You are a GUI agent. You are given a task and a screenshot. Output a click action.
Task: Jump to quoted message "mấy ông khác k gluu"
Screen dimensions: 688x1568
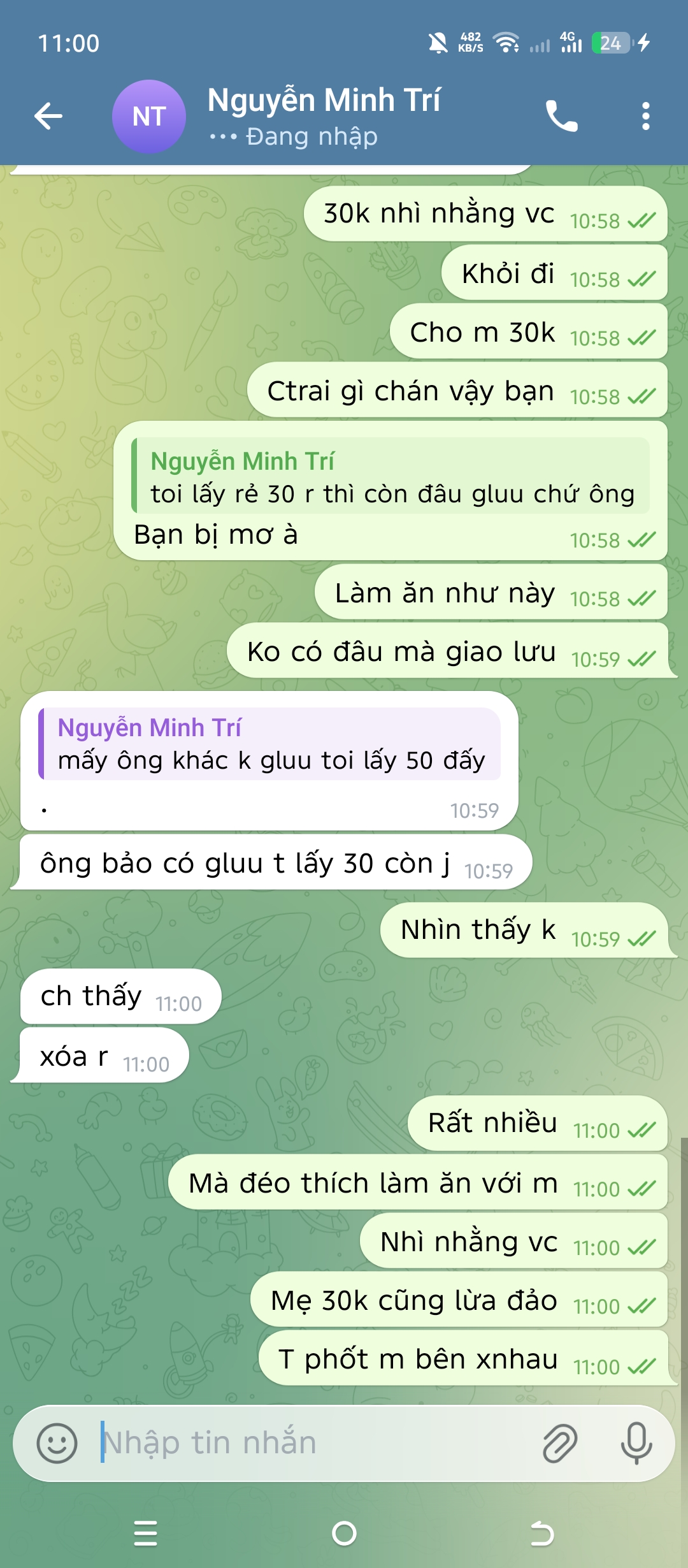270,744
